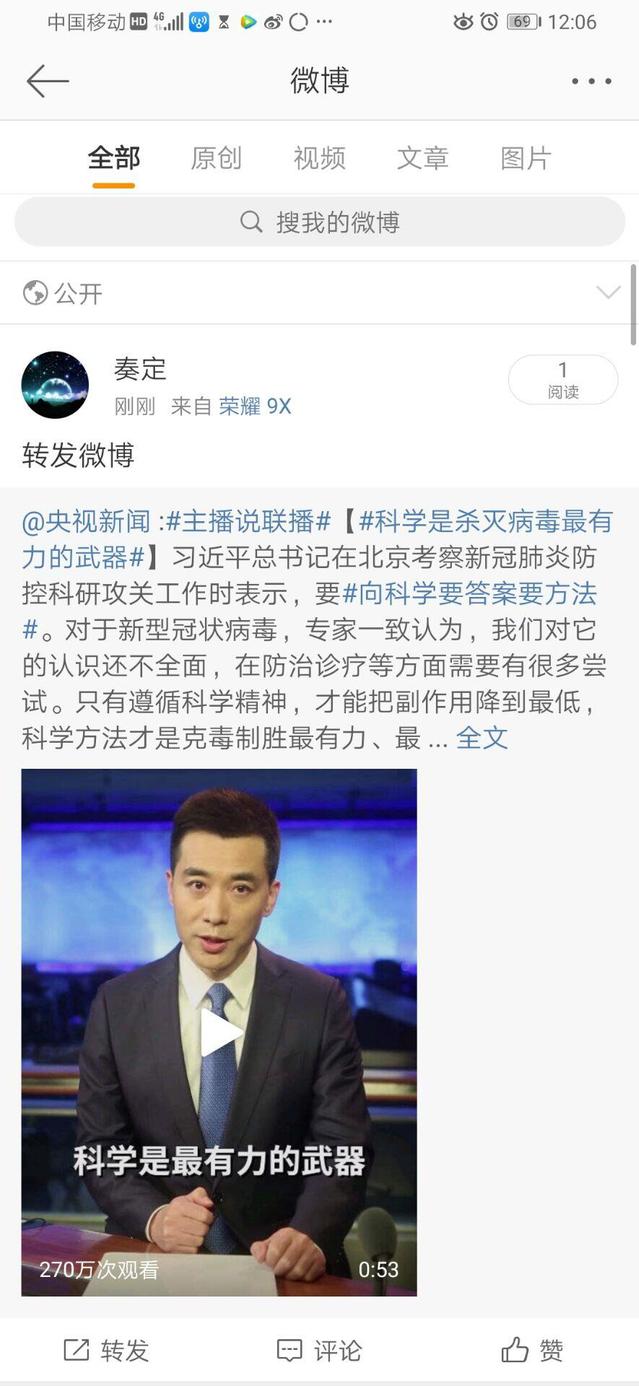Tap the 搜我的微博 search box

(319, 222)
